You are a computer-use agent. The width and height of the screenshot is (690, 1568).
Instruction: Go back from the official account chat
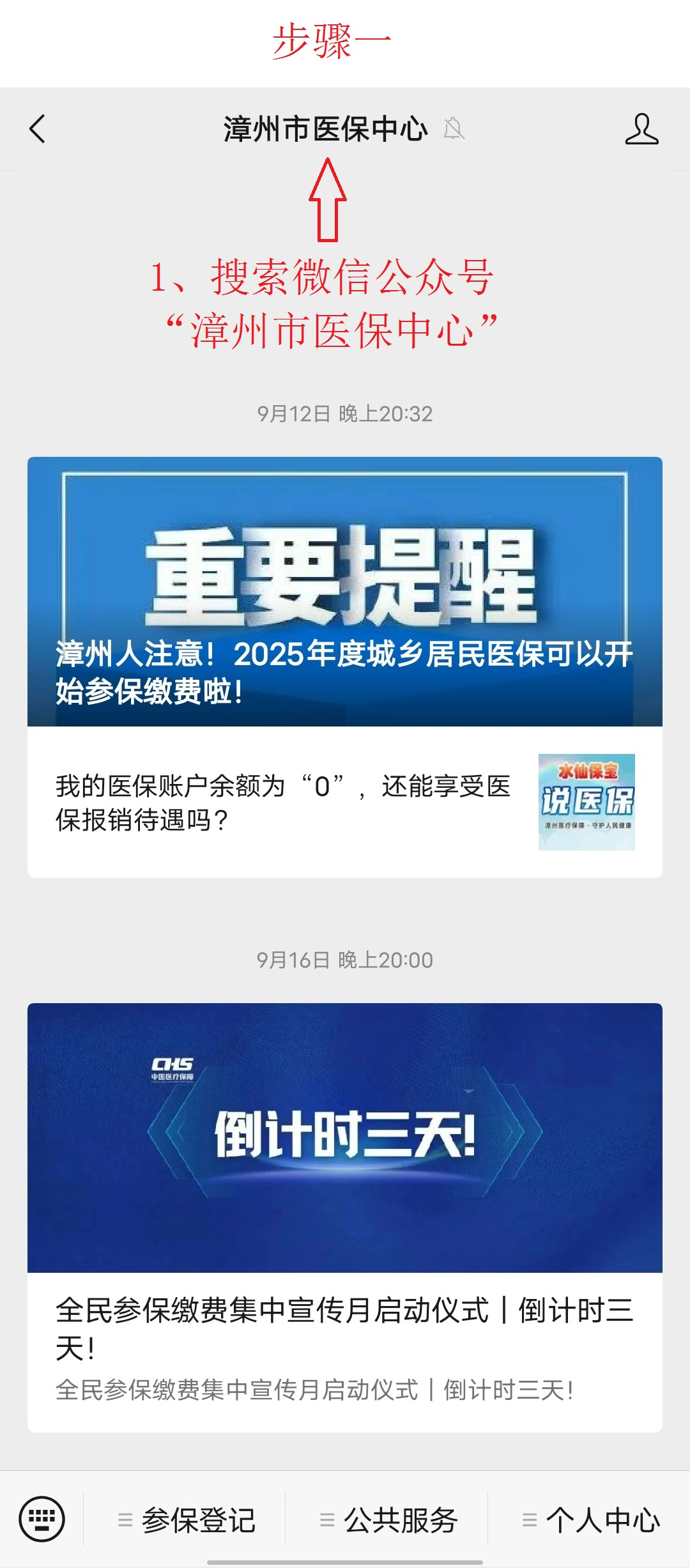point(38,129)
